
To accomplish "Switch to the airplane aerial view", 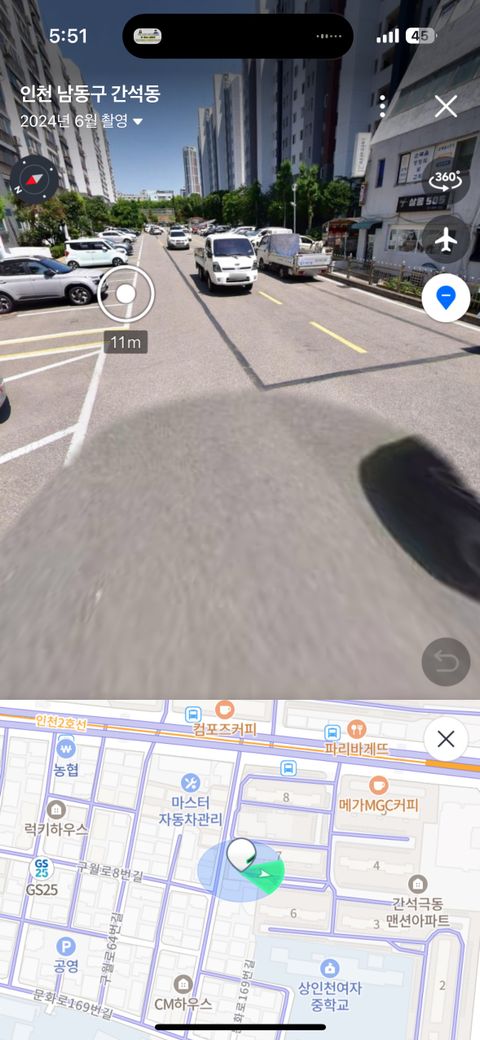I will 446,239.
